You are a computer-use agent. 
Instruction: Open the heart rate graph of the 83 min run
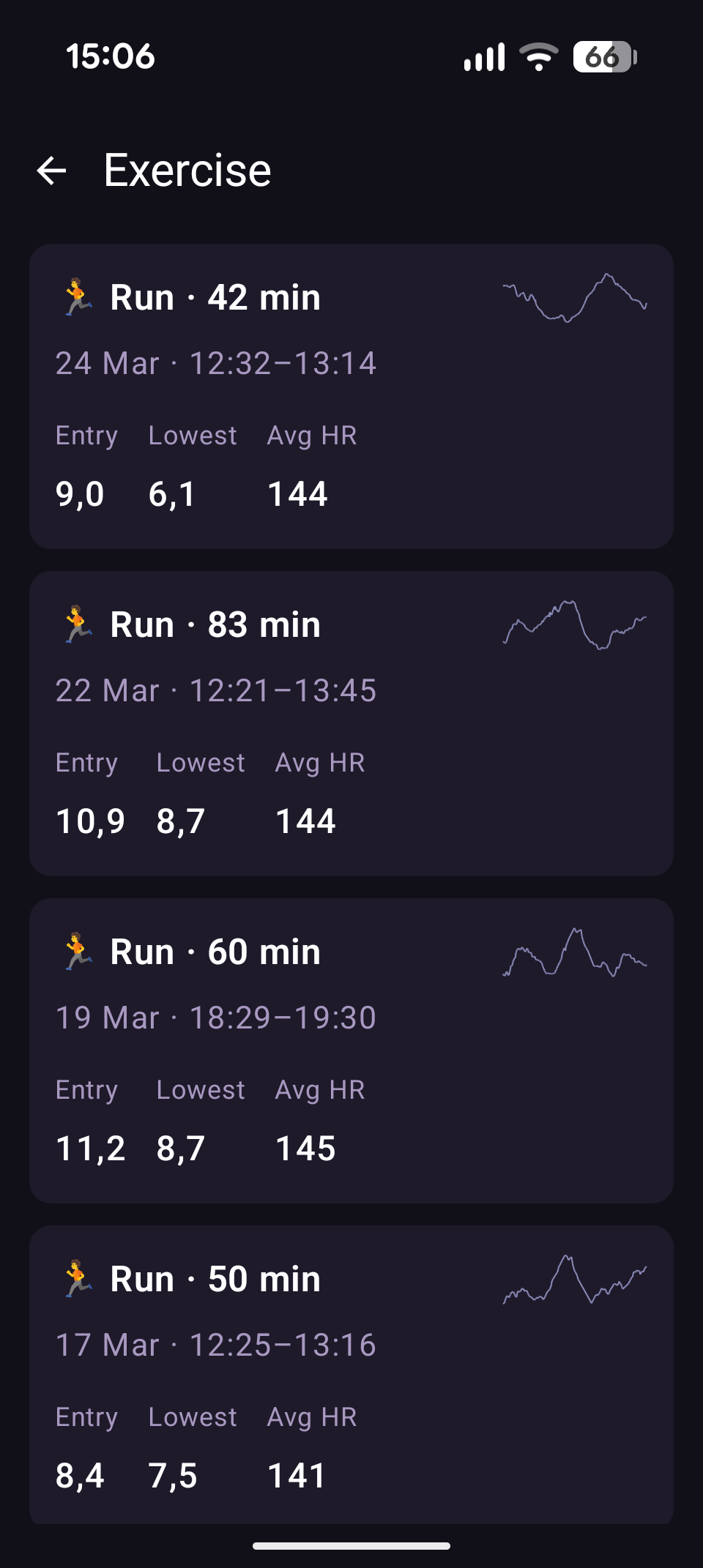tap(577, 624)
